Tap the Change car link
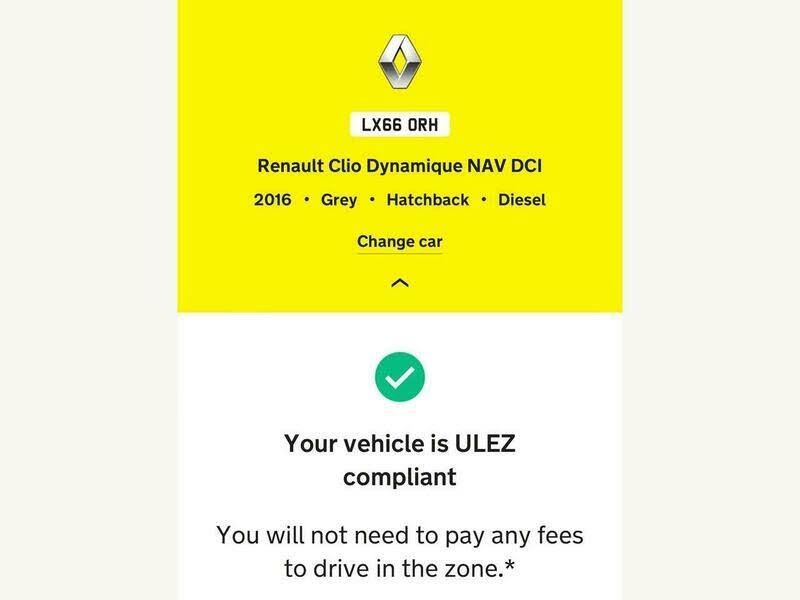This screenshot has width=800, height=600. (x=399, y=241)
